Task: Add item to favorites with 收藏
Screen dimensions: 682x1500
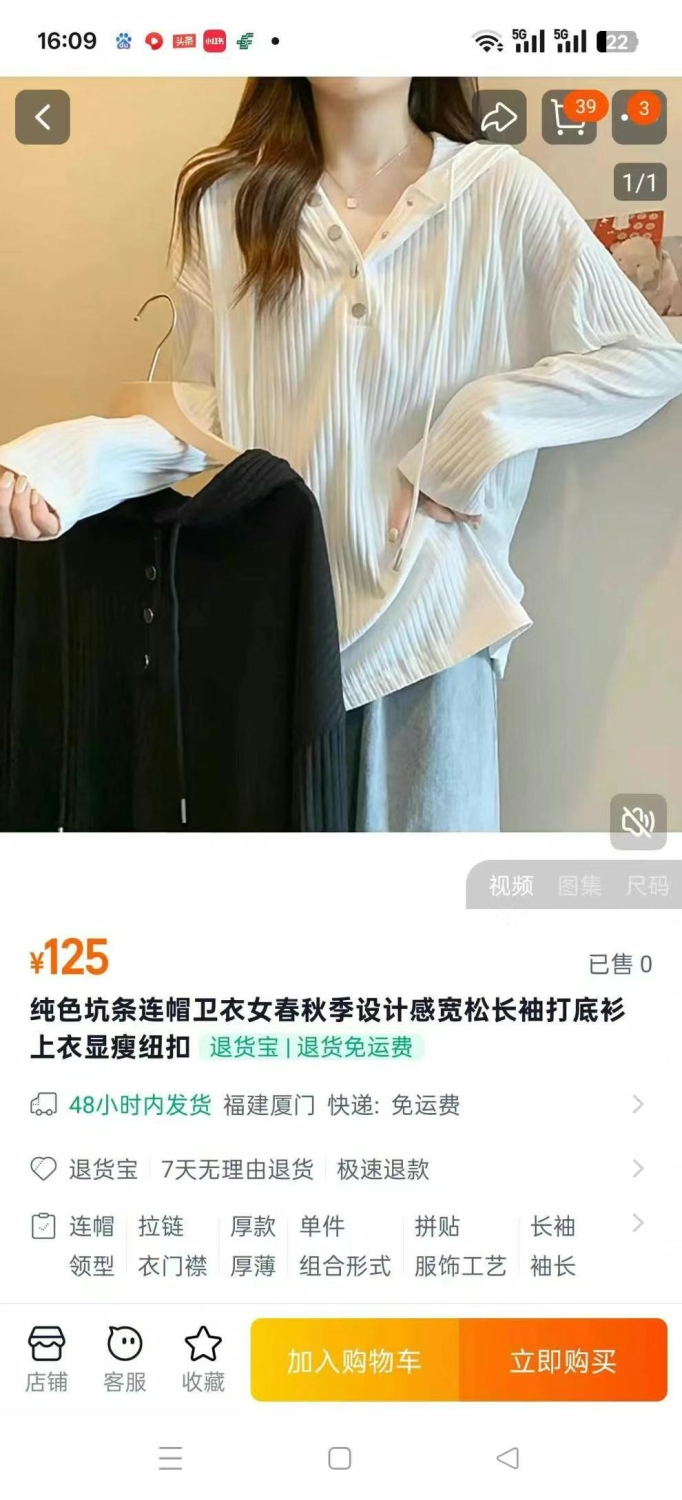Action: pos(203,1359)
